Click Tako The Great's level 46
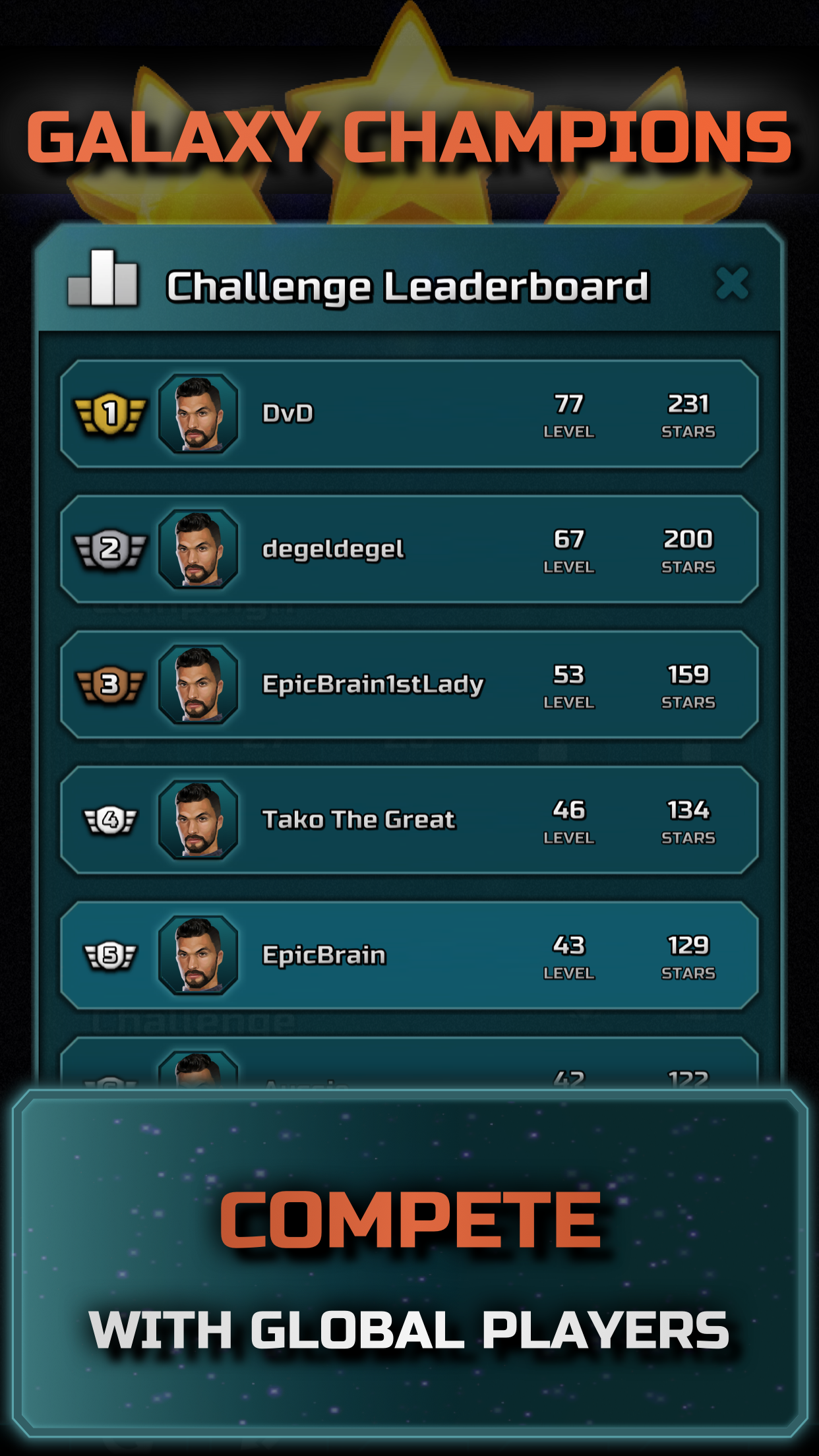Image resolution: width=819 pixels, height=1456 pixels. point(570,811)
